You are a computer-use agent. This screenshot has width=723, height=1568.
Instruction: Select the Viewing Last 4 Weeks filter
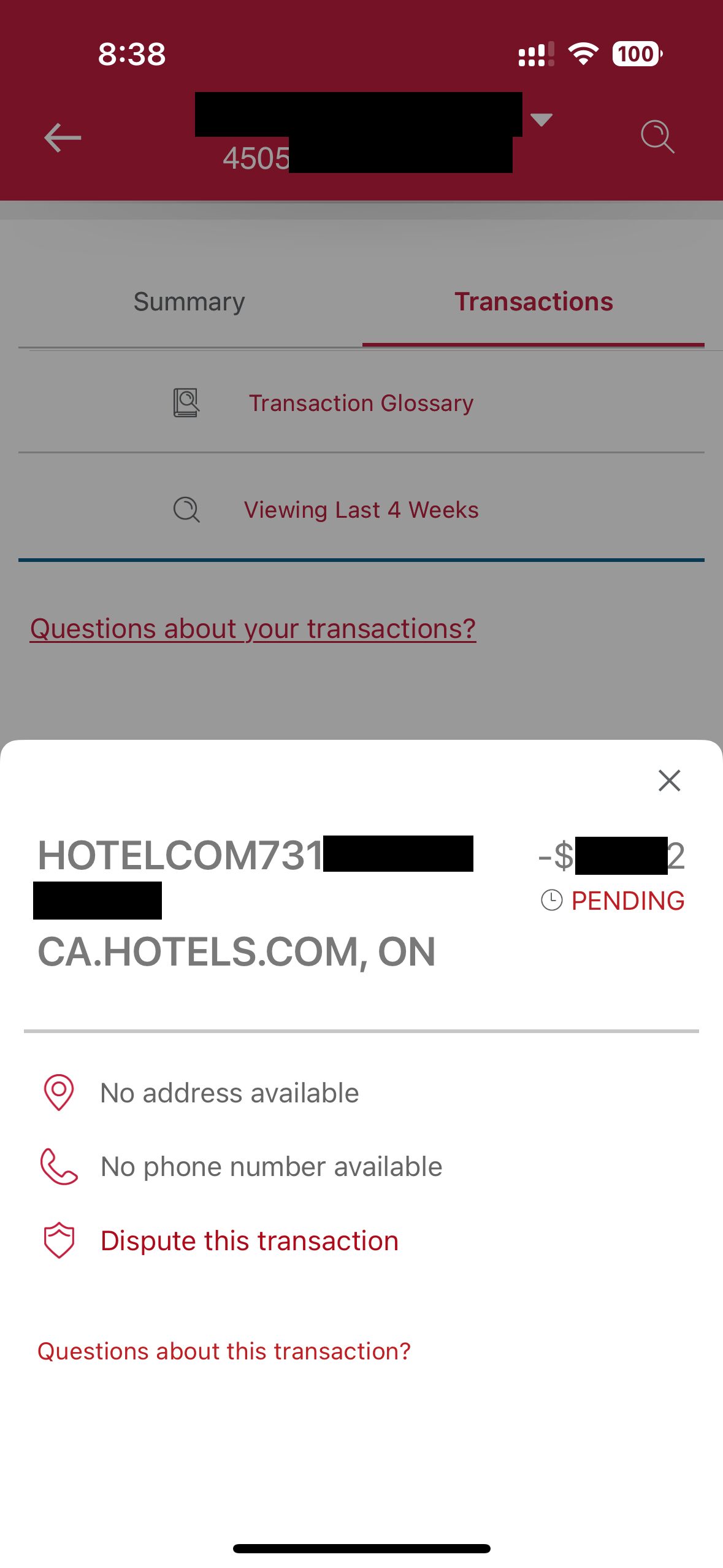coord(361,509)
